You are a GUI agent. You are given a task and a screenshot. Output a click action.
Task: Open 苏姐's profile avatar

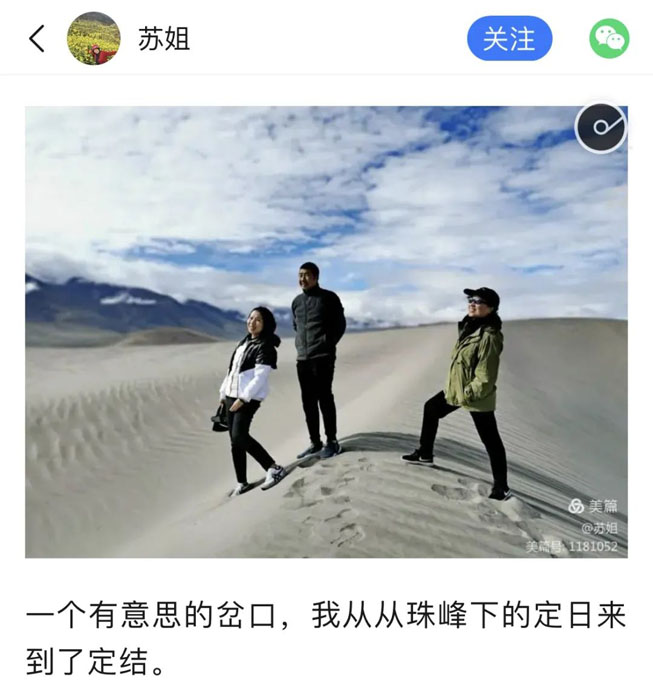(93, 39)
